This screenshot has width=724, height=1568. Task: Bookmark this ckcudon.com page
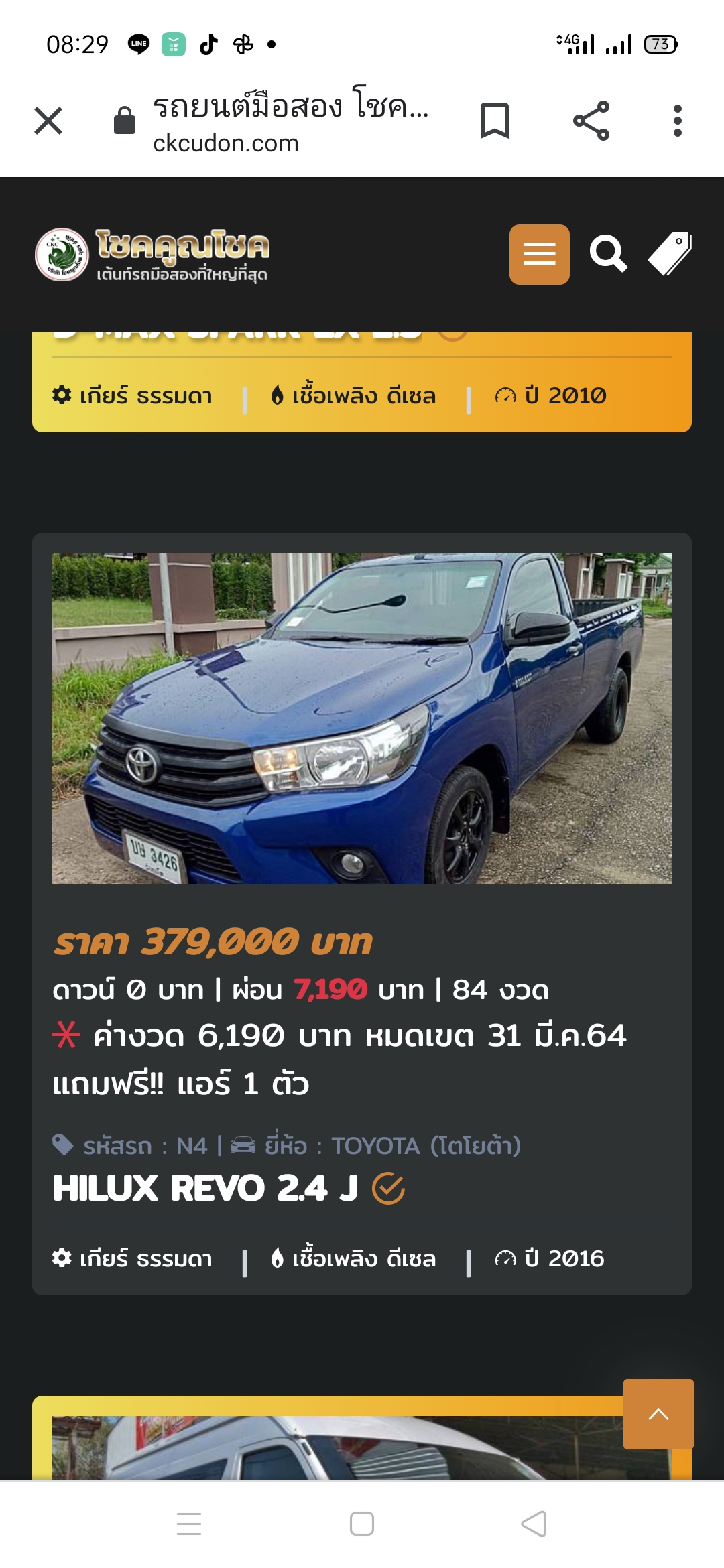tap(495, 121)
